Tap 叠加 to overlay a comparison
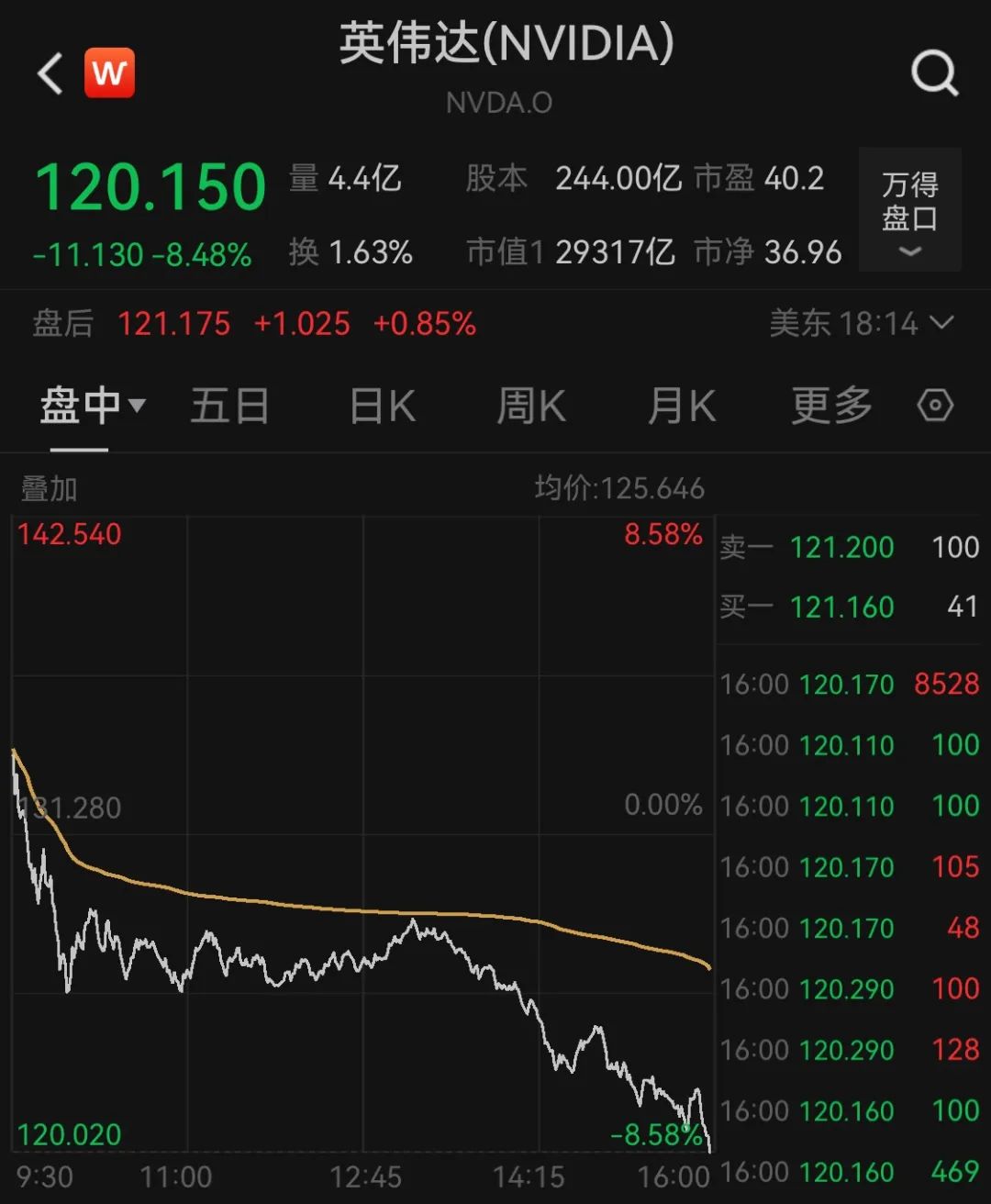The image size is (991, 1204). pos(49,489)
